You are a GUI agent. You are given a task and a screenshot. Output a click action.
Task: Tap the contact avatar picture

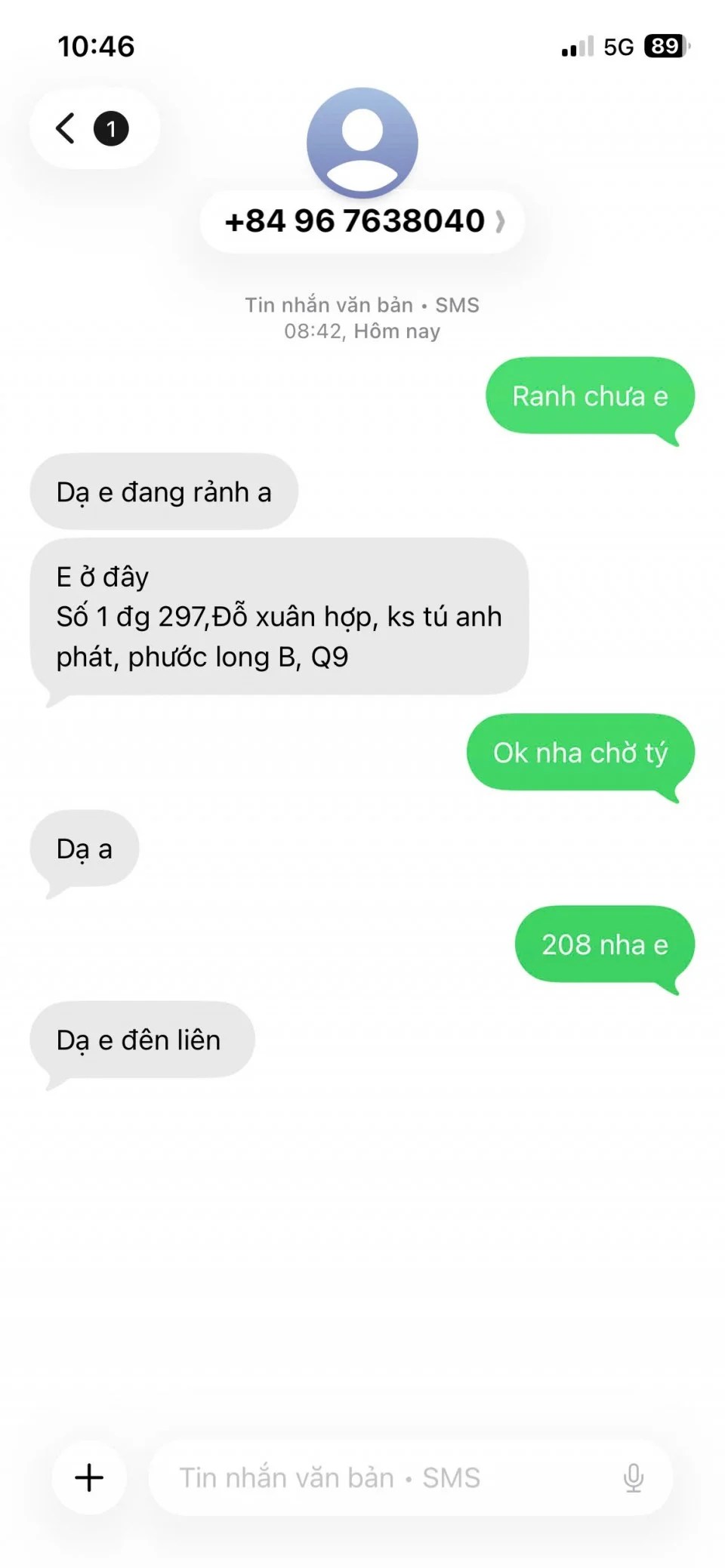point(362,142)
